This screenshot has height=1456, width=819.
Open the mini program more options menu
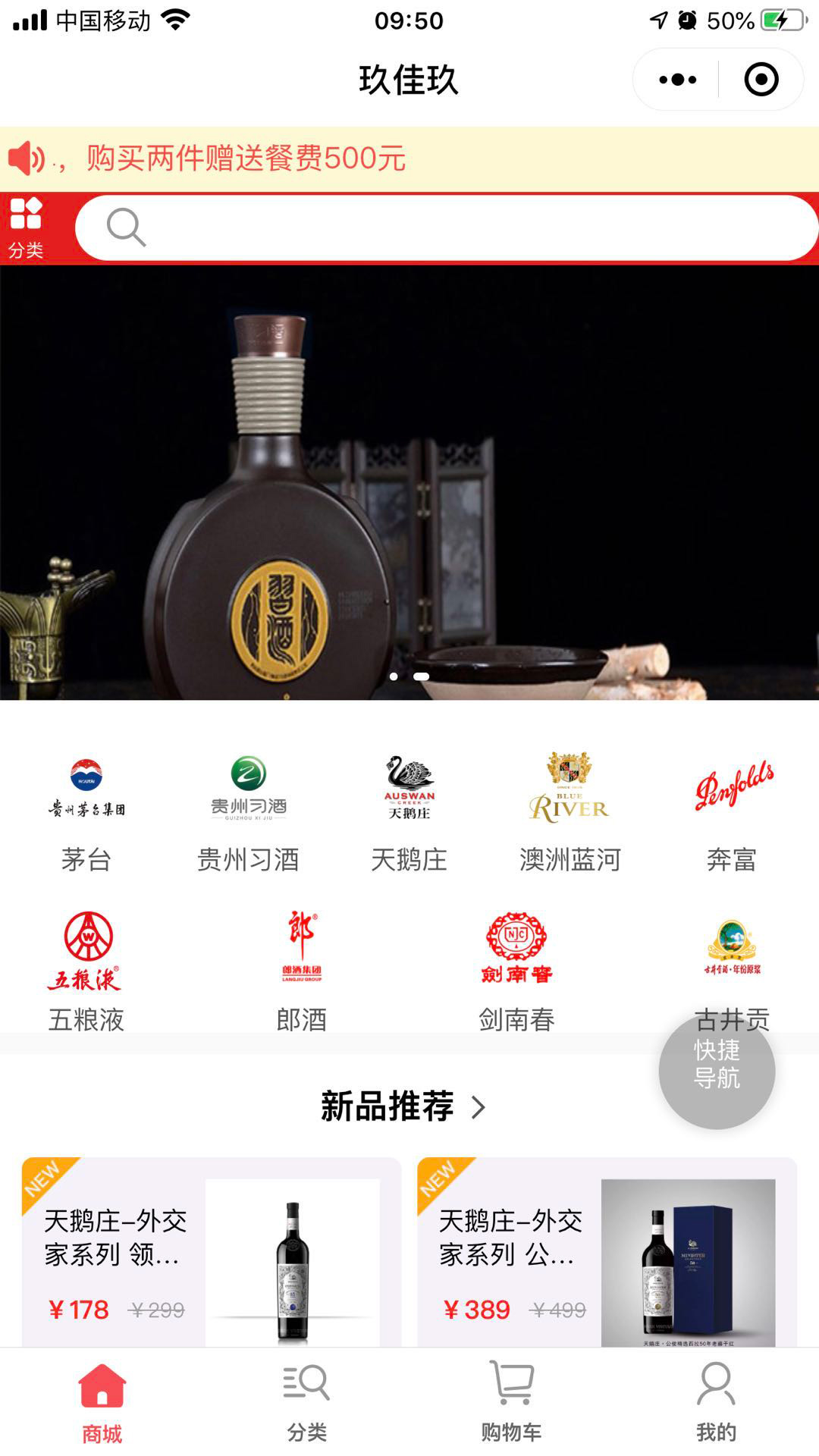pyautogui.click(x=677, y=80)
